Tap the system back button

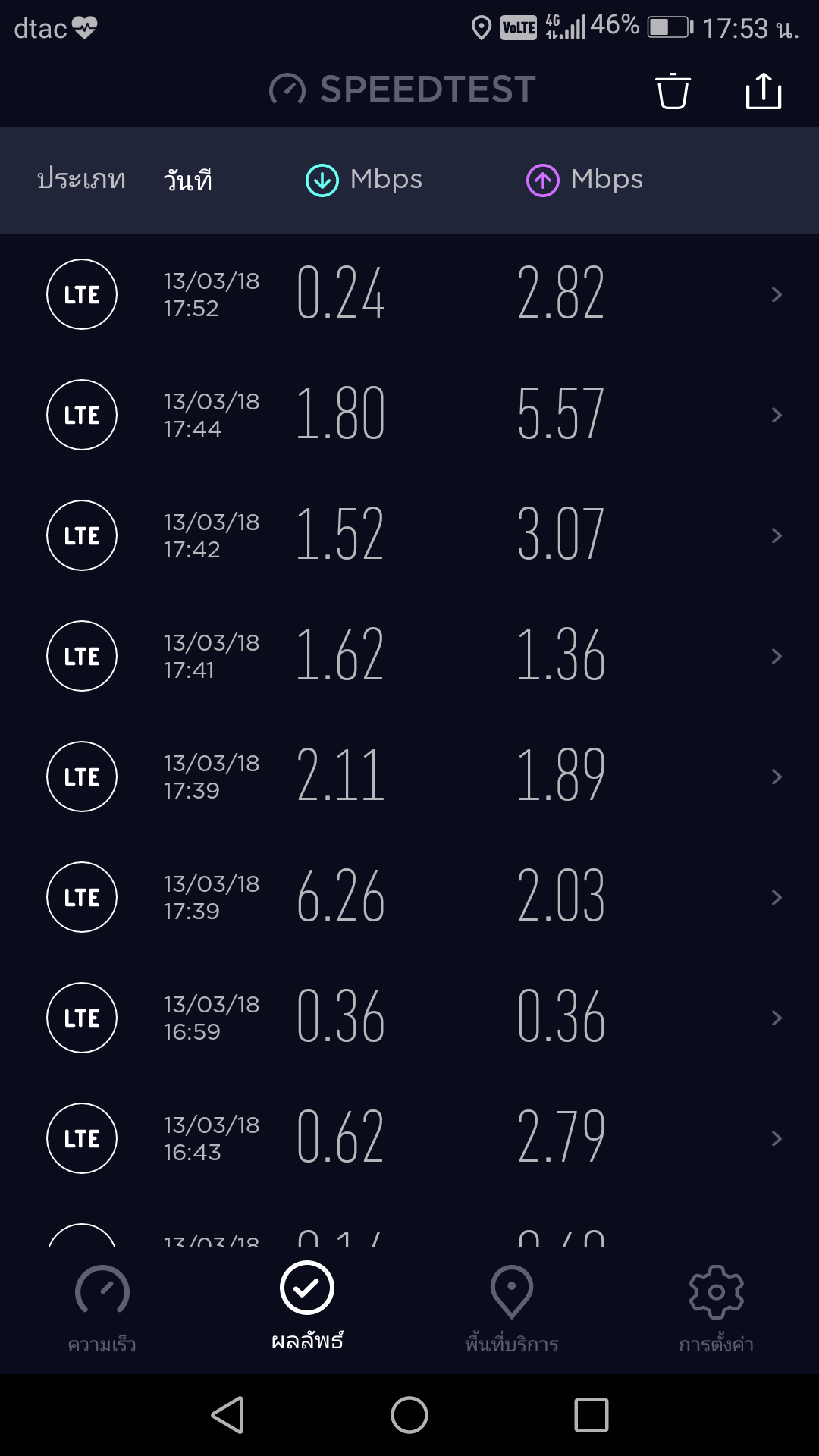pyautogui.click(x=227, y=1415)
